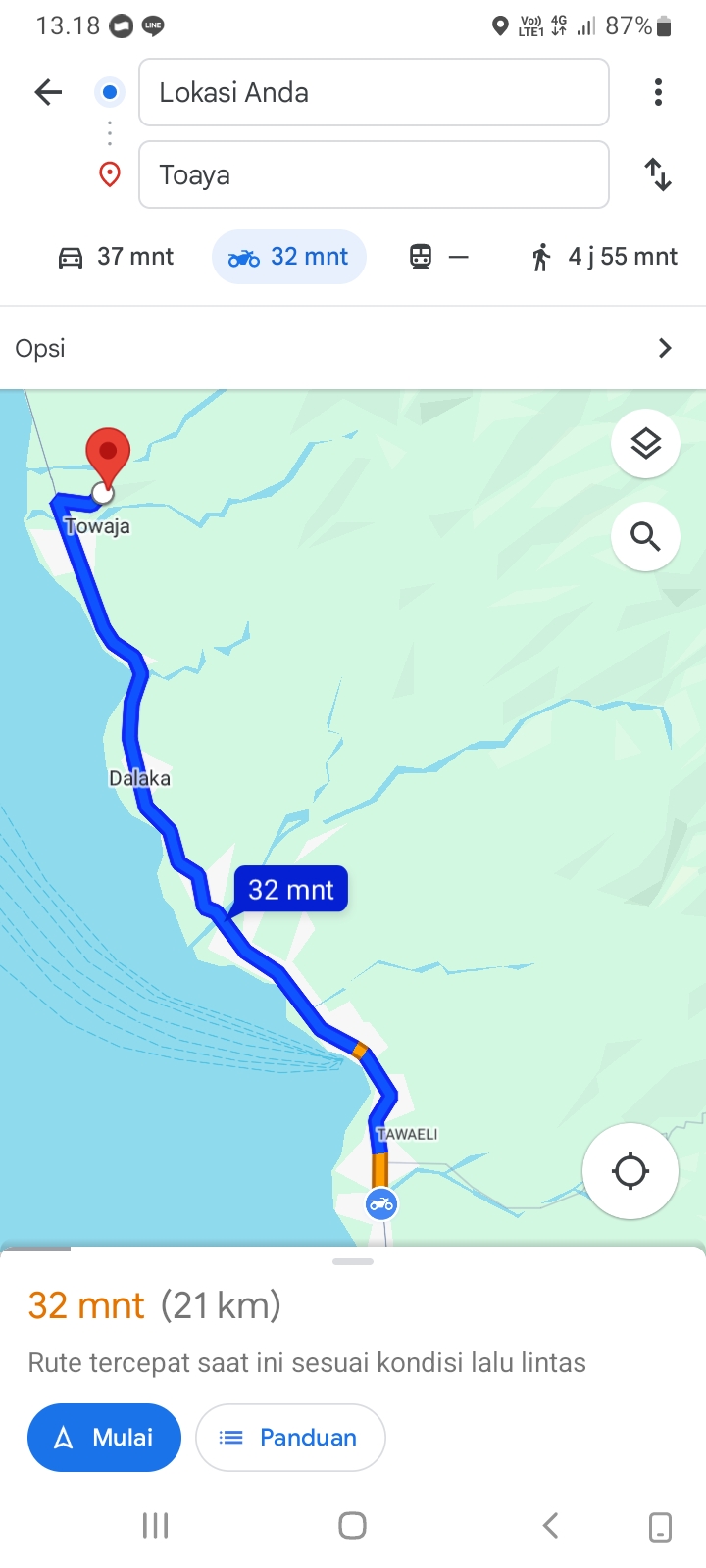Tap the 32 mnt route label on map
This screenshot has width=706, height=1568.
pos(291,889)
